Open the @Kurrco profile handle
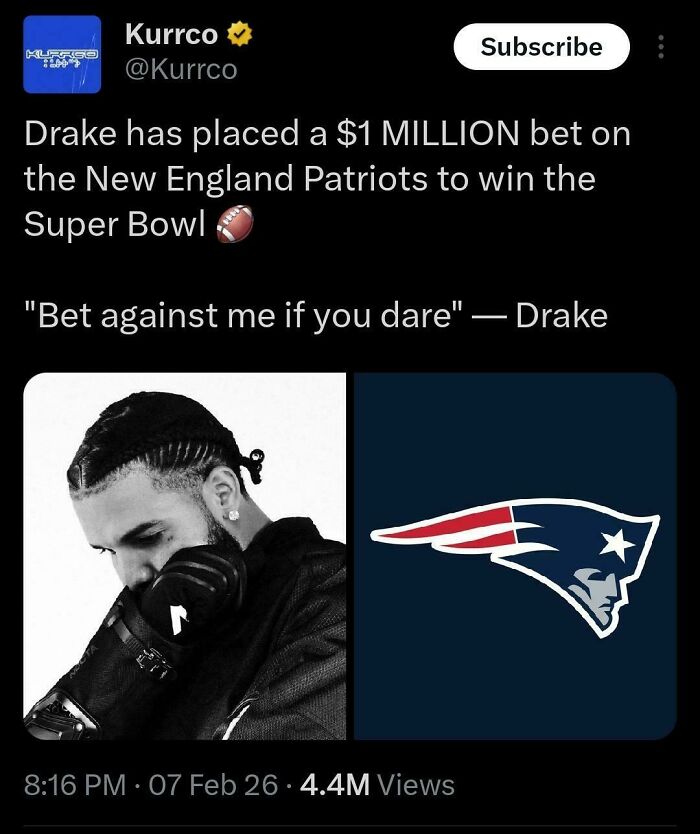 pyautogui.click(x=181, y=70)
